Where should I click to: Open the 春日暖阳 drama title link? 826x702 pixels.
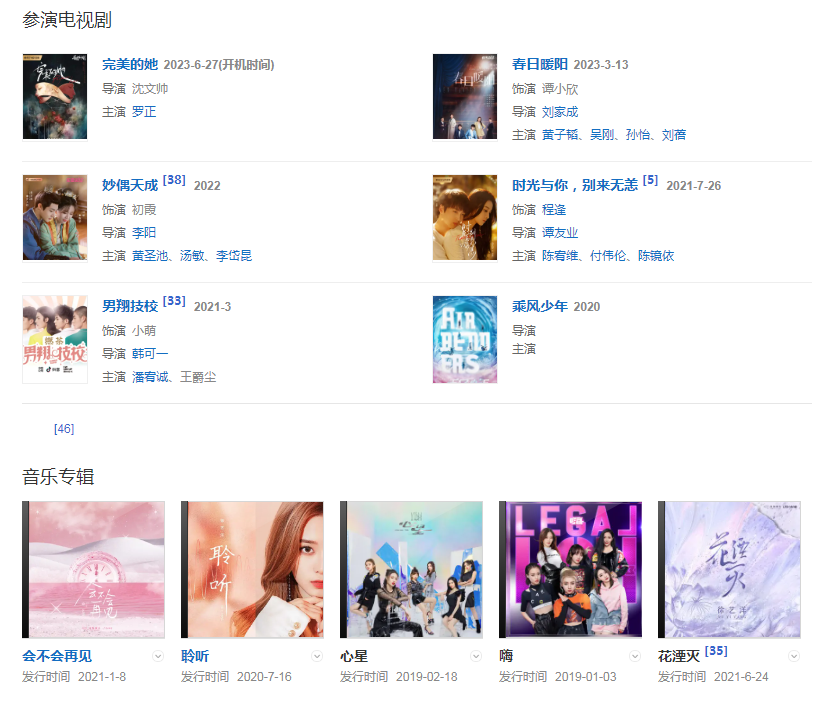[540, 65]
